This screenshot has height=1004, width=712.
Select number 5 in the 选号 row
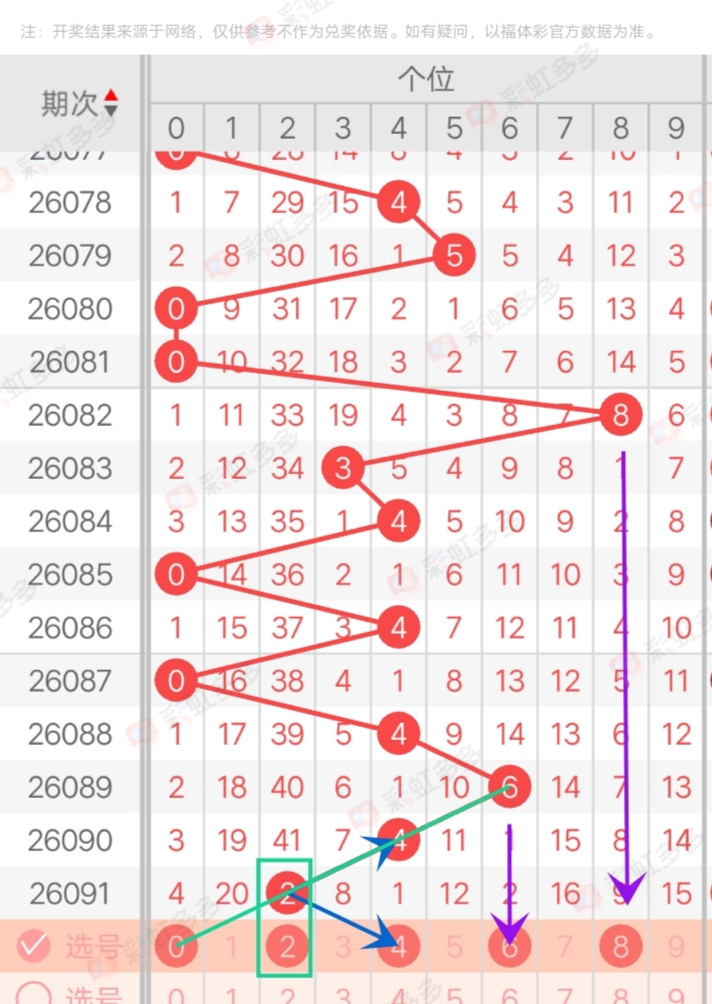tap(454, 946)
